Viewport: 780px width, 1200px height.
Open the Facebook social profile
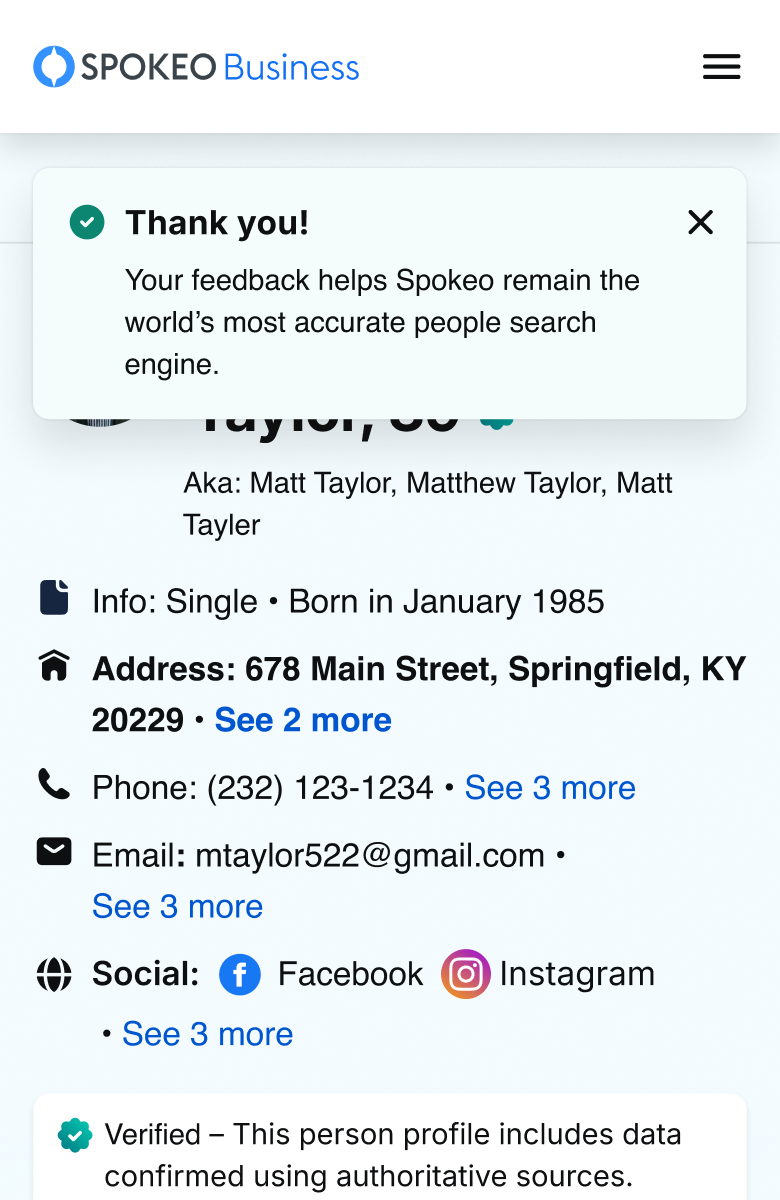320,974
